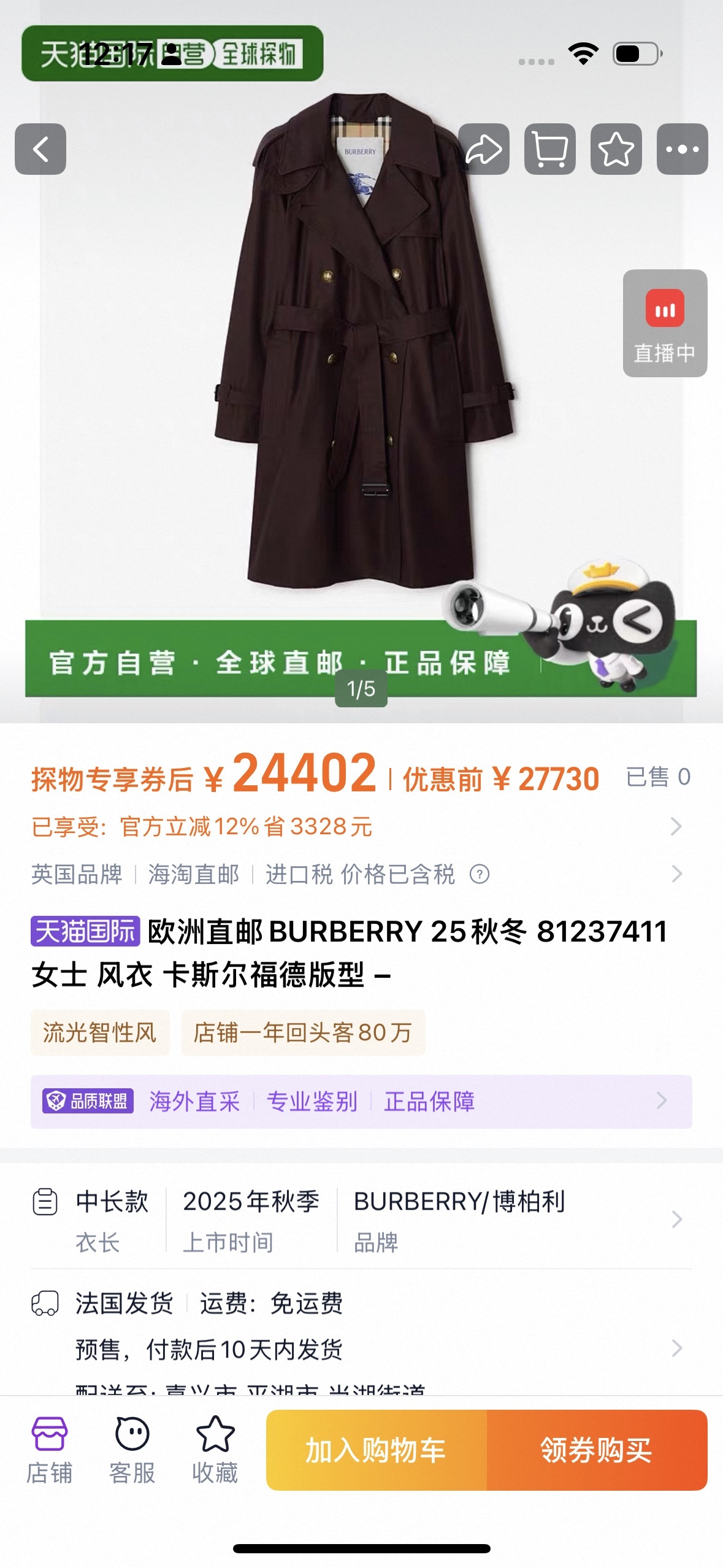The width and height of the screenshot is (723, 1568).
Task: View product parameters row with 中长款
Action: point(361,1220)
